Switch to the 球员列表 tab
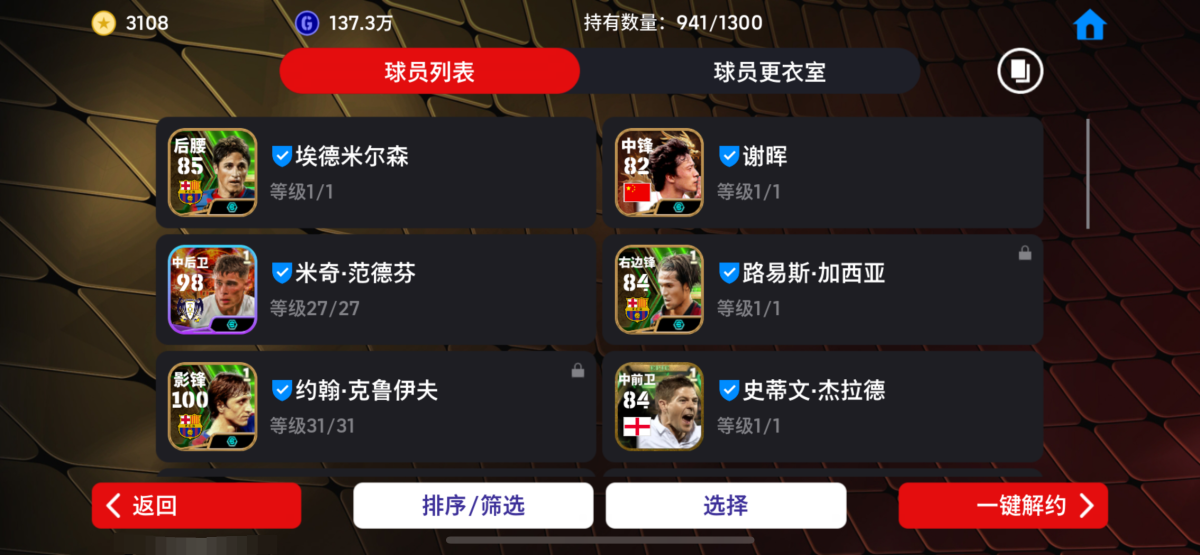 pyautogui.click(x=429, y=71)
